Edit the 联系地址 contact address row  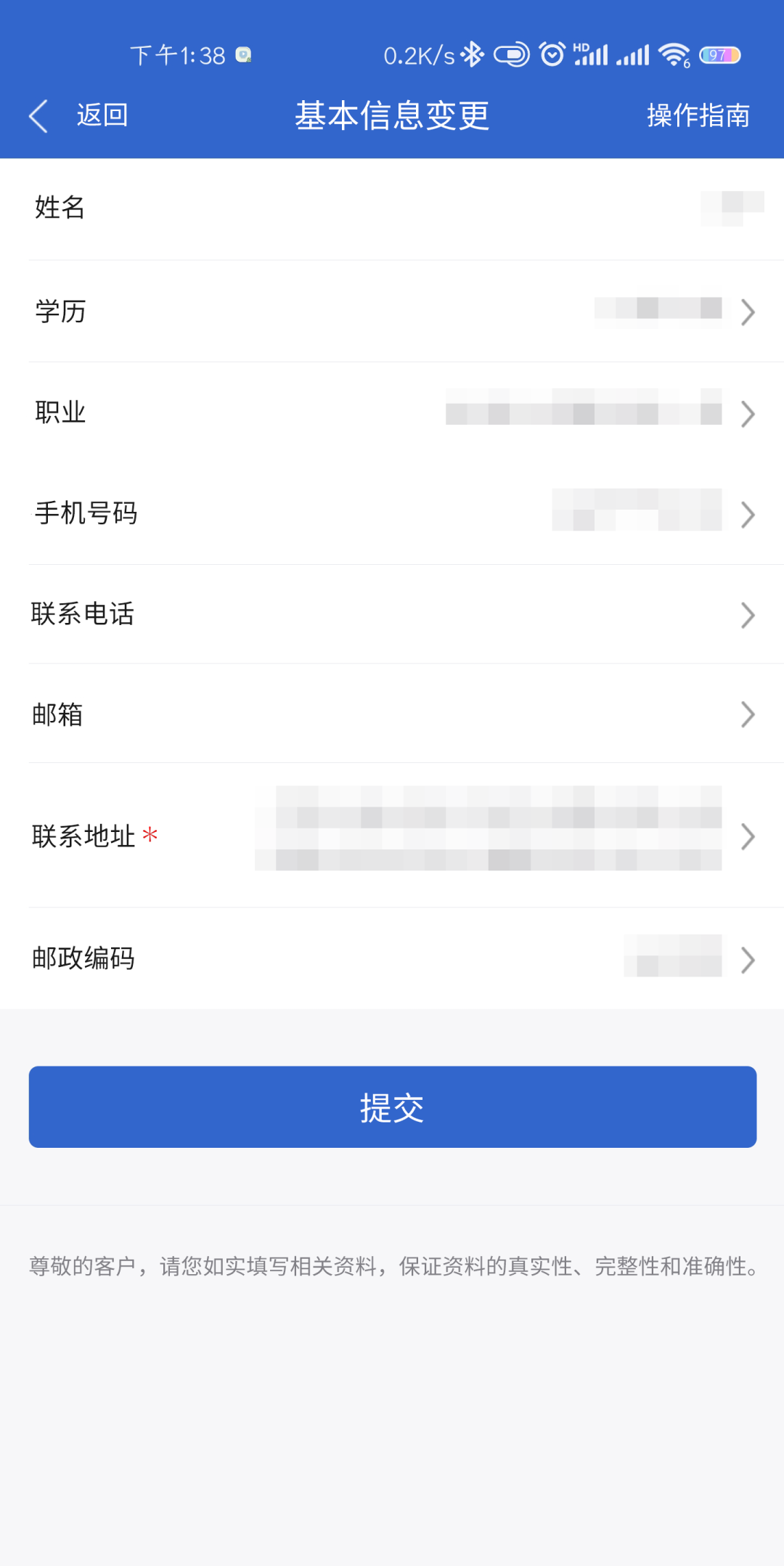point(392,836)
